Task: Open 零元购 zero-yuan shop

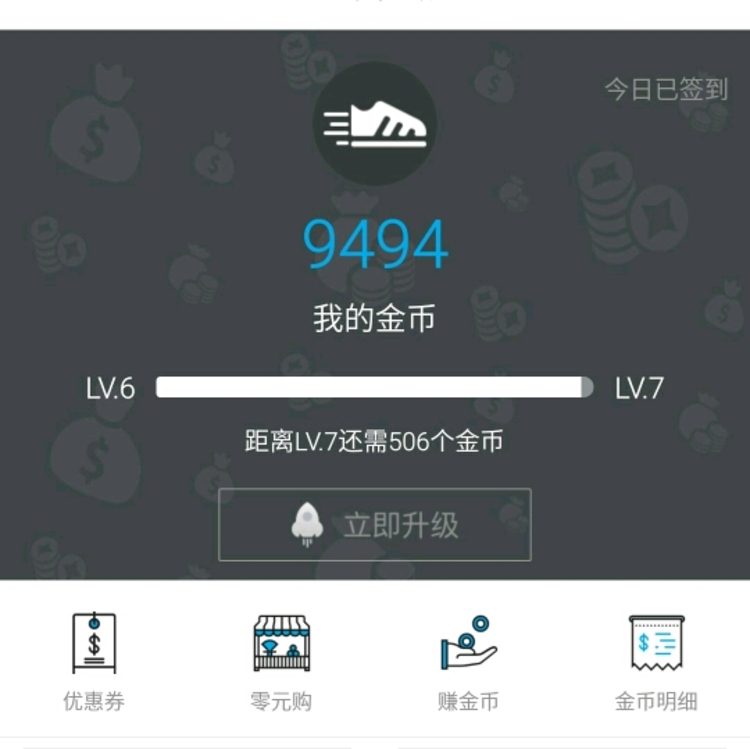Action: [281, 660]
